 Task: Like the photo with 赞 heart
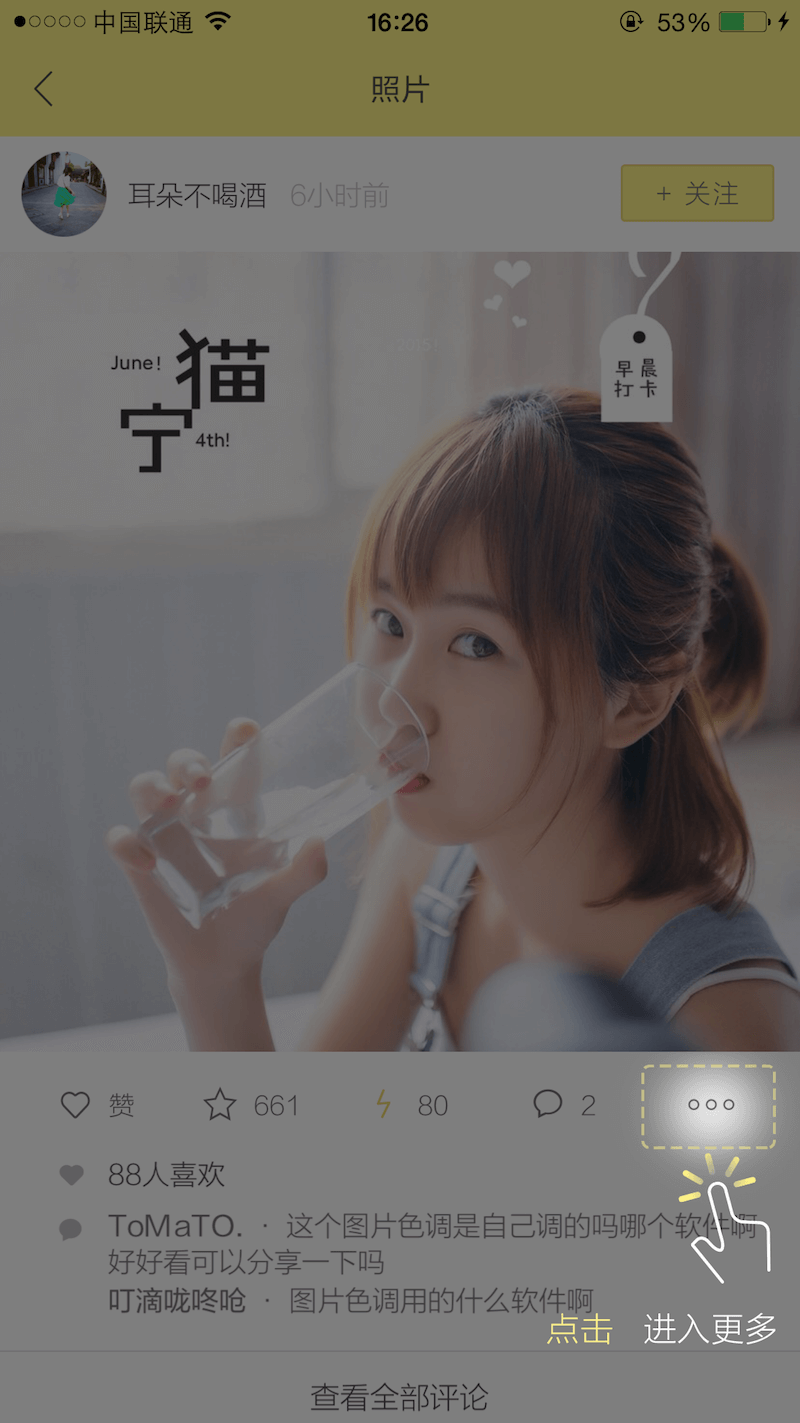(76, 1105)
